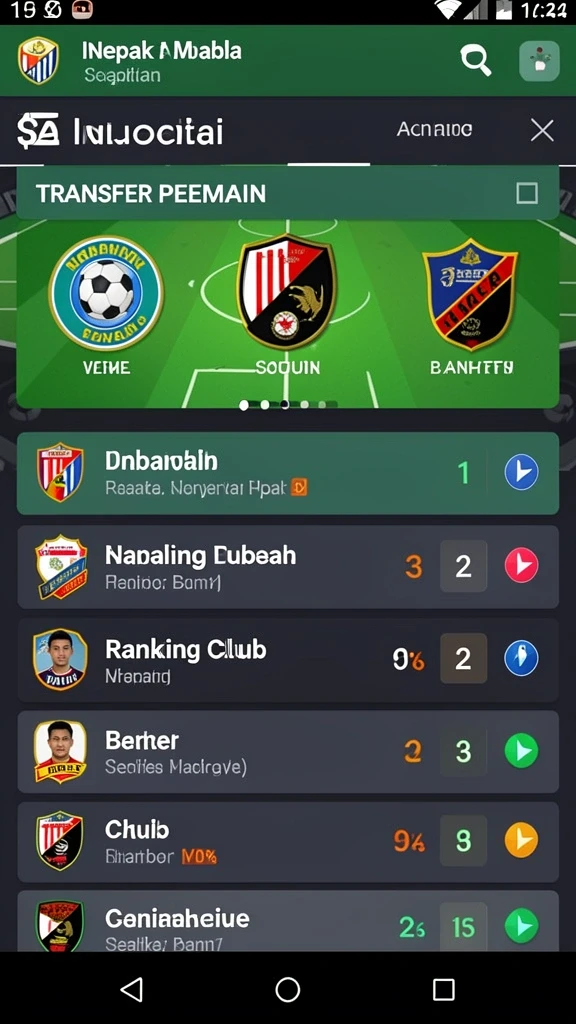Go to the home screen via system home
This screenshot has width=576, height=1024.
click(287, 989)
